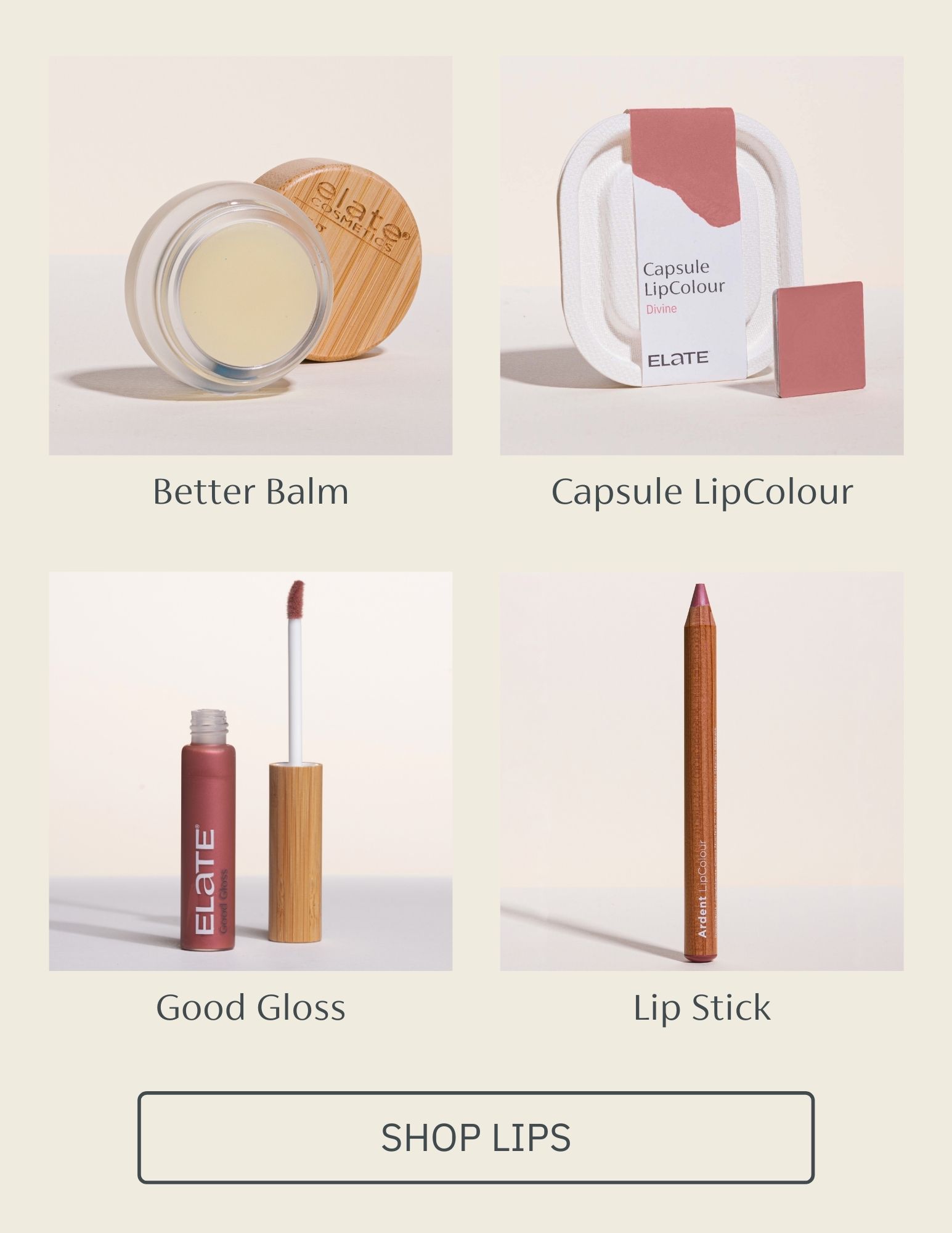Viewport: 952px width, 1233px height.
Task: View the Capsule LipColour product
Action: pos(701,256)
